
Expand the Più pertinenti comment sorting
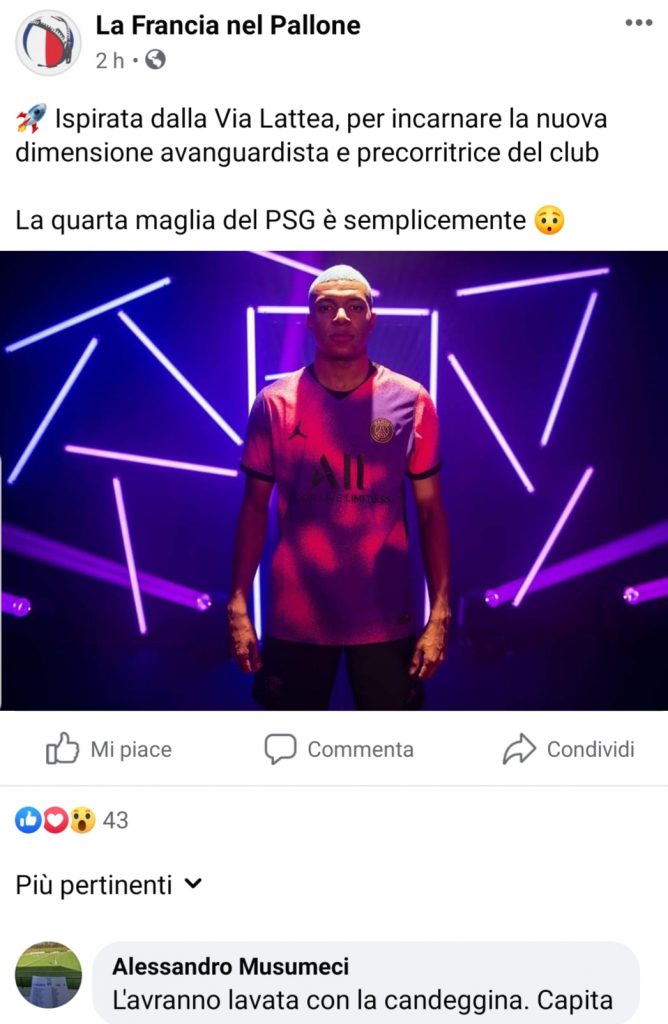[109, 885]
